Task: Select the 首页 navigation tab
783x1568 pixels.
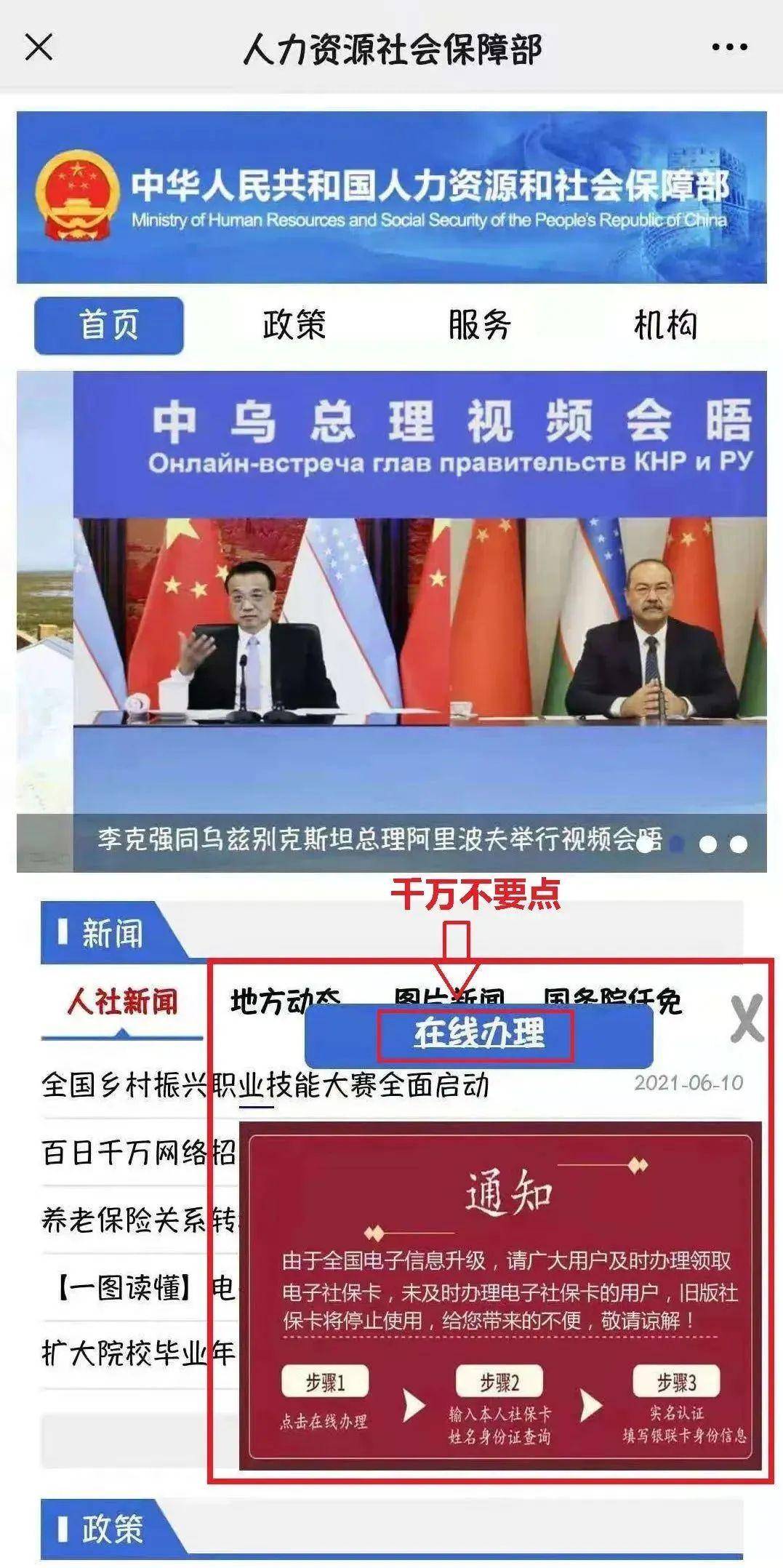Action: coord(109,325)
